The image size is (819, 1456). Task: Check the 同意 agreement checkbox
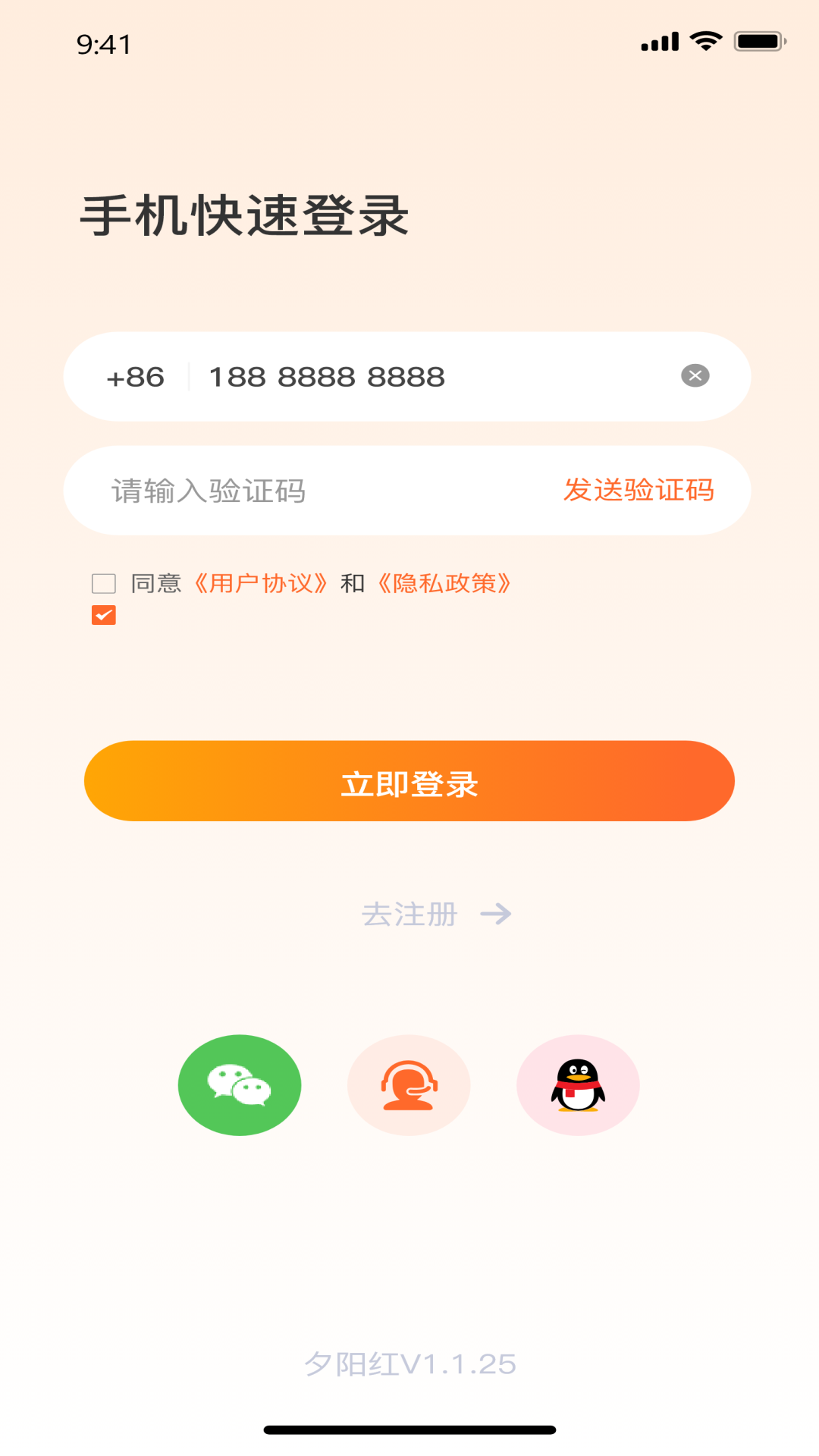[x=102, y=582]
